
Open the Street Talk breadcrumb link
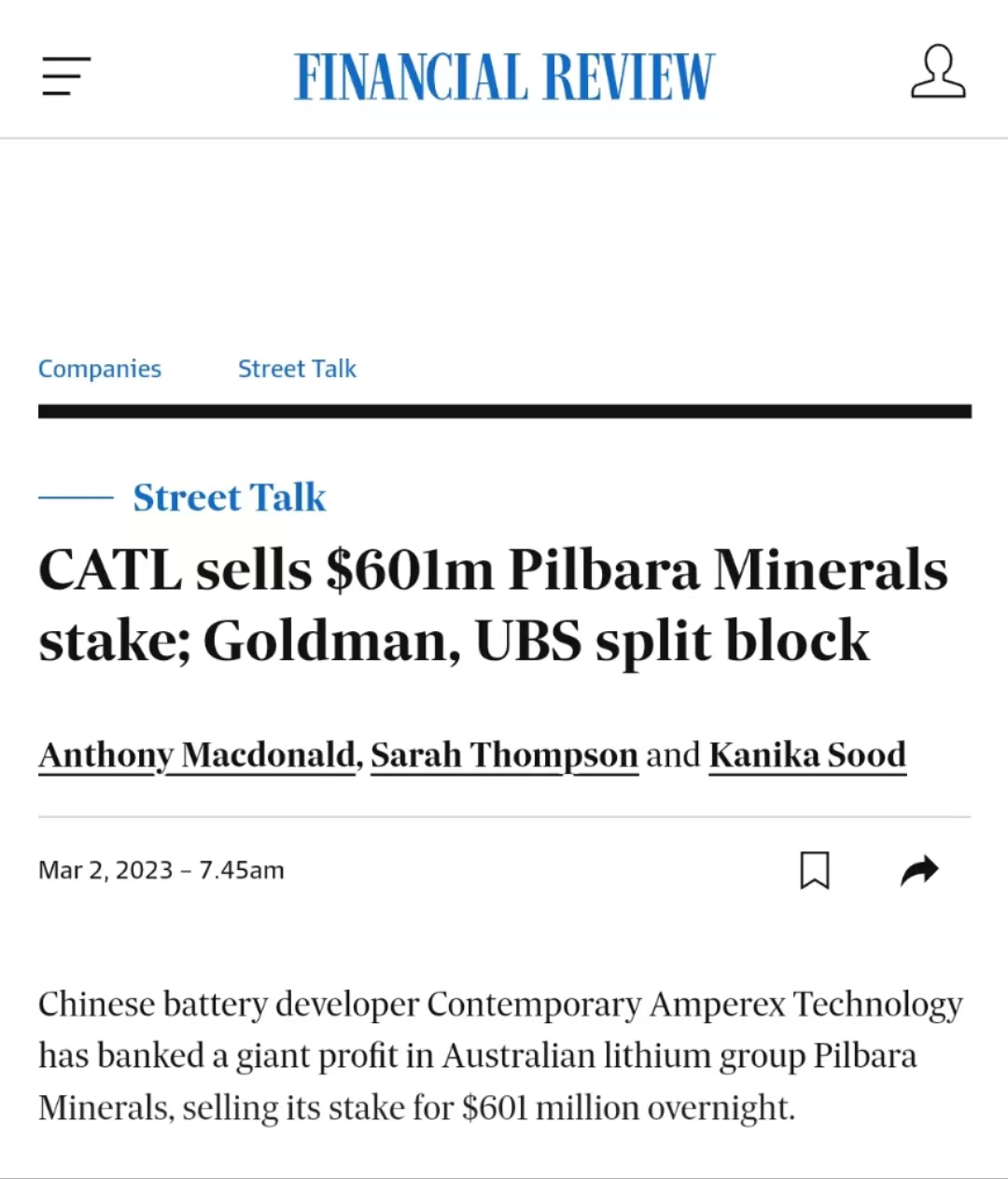coord(297,369)
